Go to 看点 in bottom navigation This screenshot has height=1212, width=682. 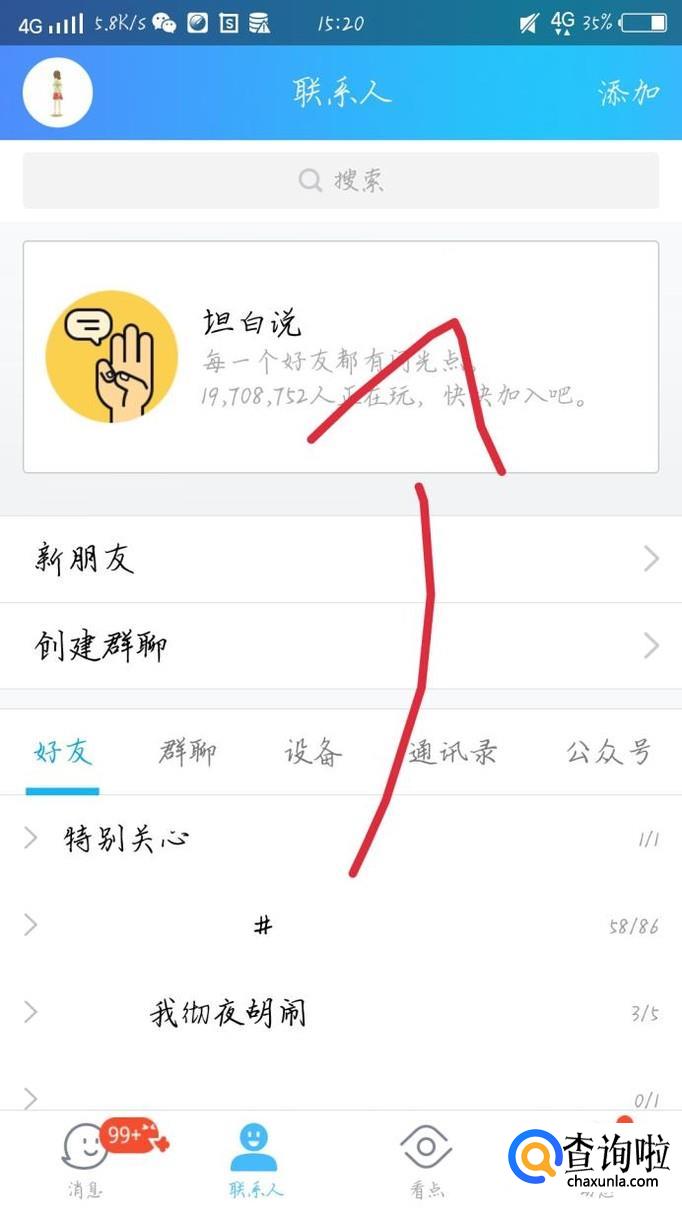click(x=426, y=1158)
